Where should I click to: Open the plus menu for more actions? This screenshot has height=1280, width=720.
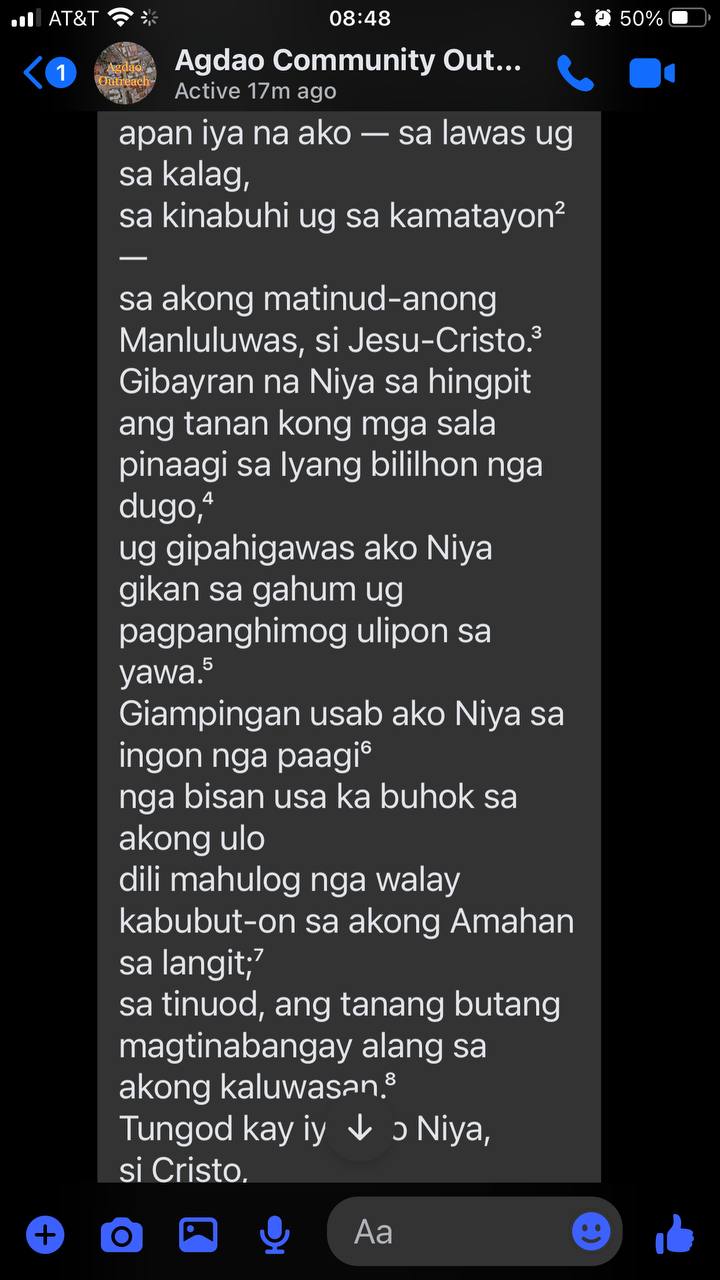[44, 1235]
